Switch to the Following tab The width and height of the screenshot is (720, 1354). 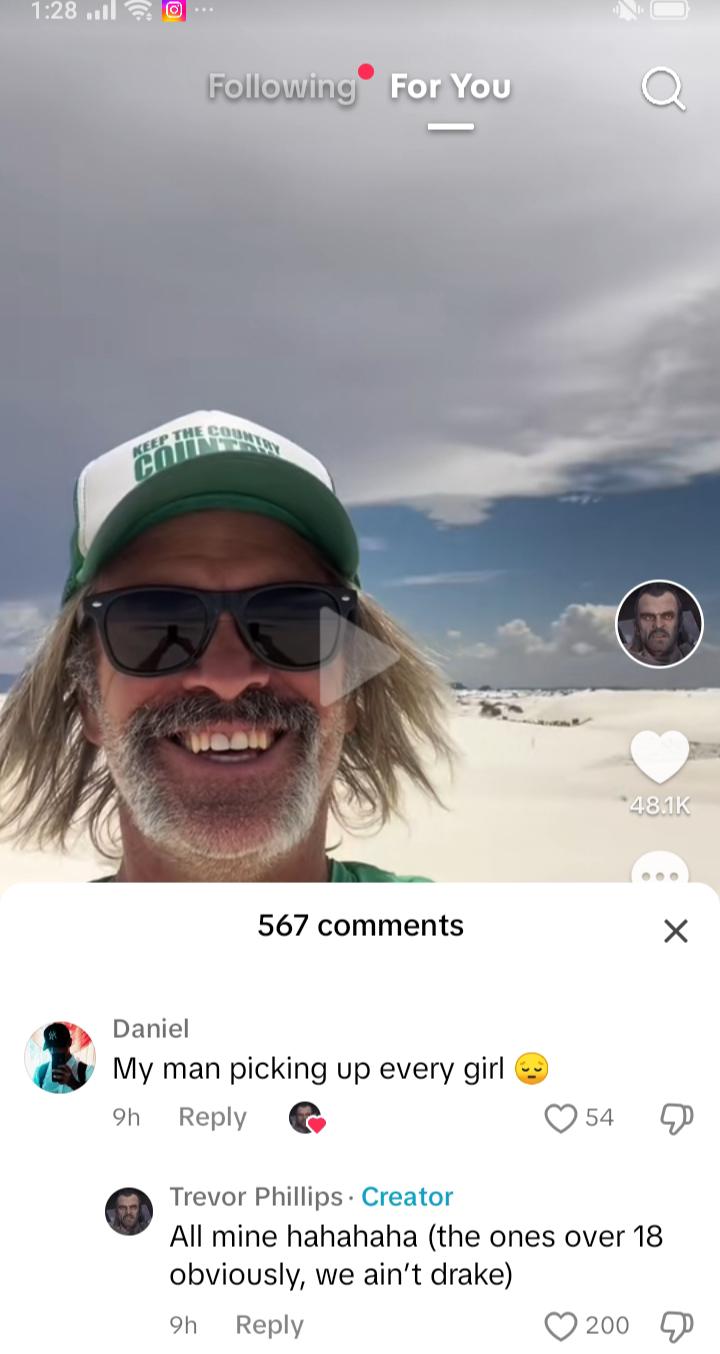click(x=281, y=88)
